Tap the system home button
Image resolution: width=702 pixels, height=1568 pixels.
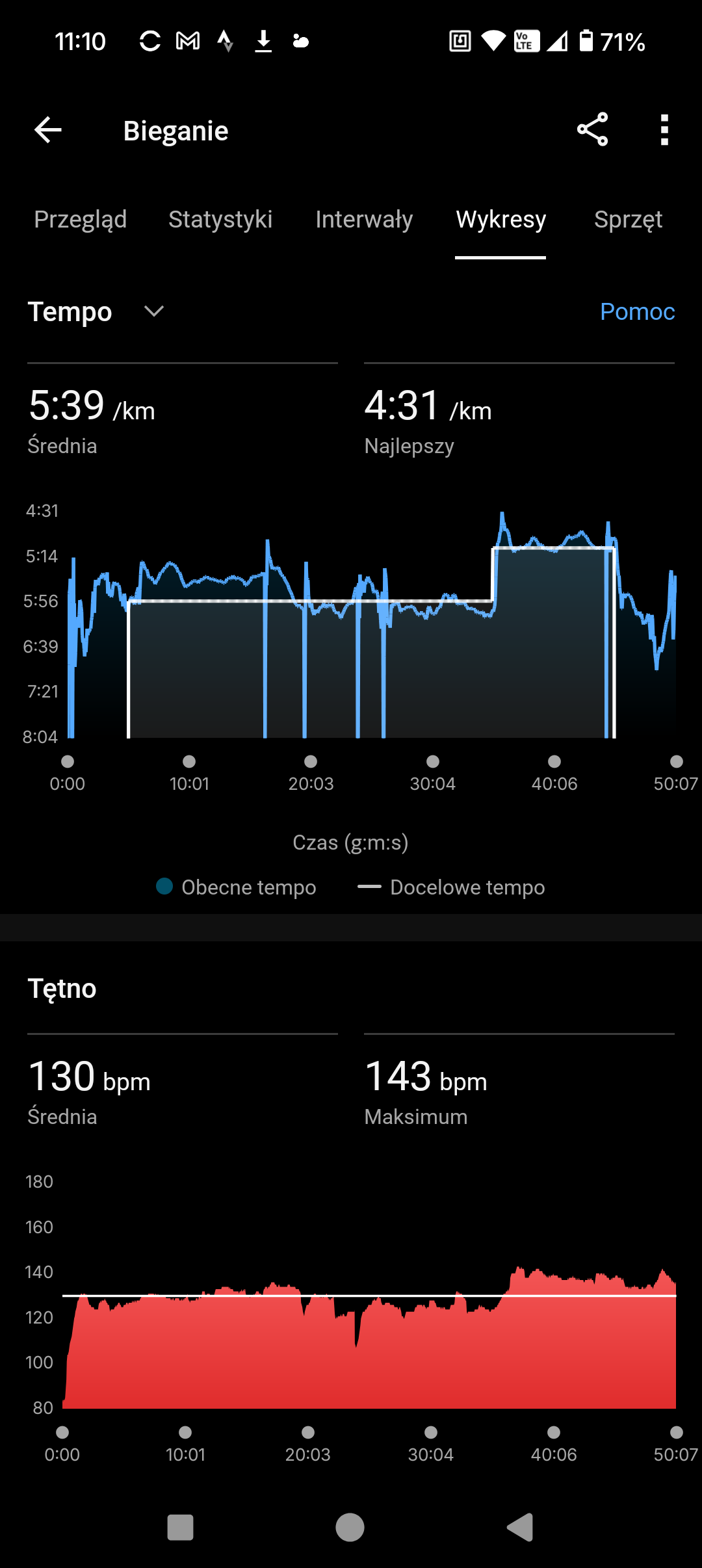350,1527
